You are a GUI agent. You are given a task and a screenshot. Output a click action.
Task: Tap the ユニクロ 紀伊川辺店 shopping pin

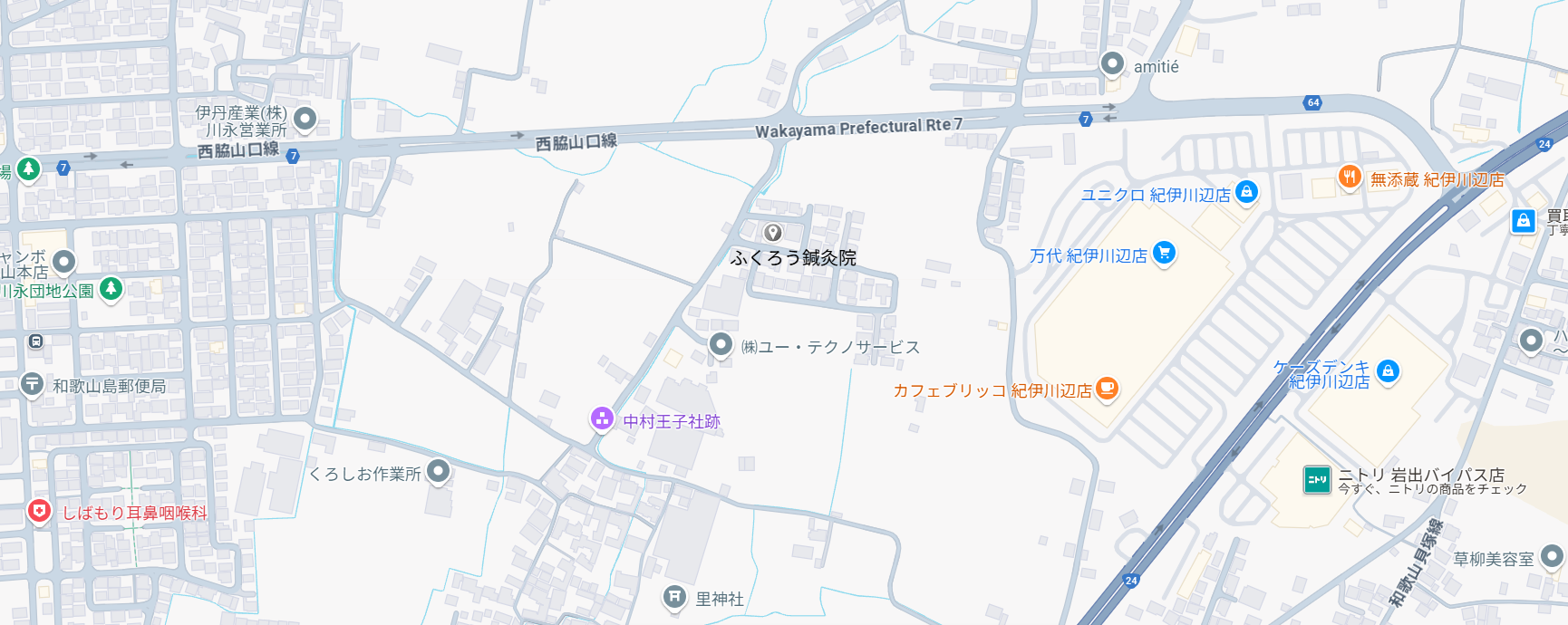click(x=1247, y=192)
